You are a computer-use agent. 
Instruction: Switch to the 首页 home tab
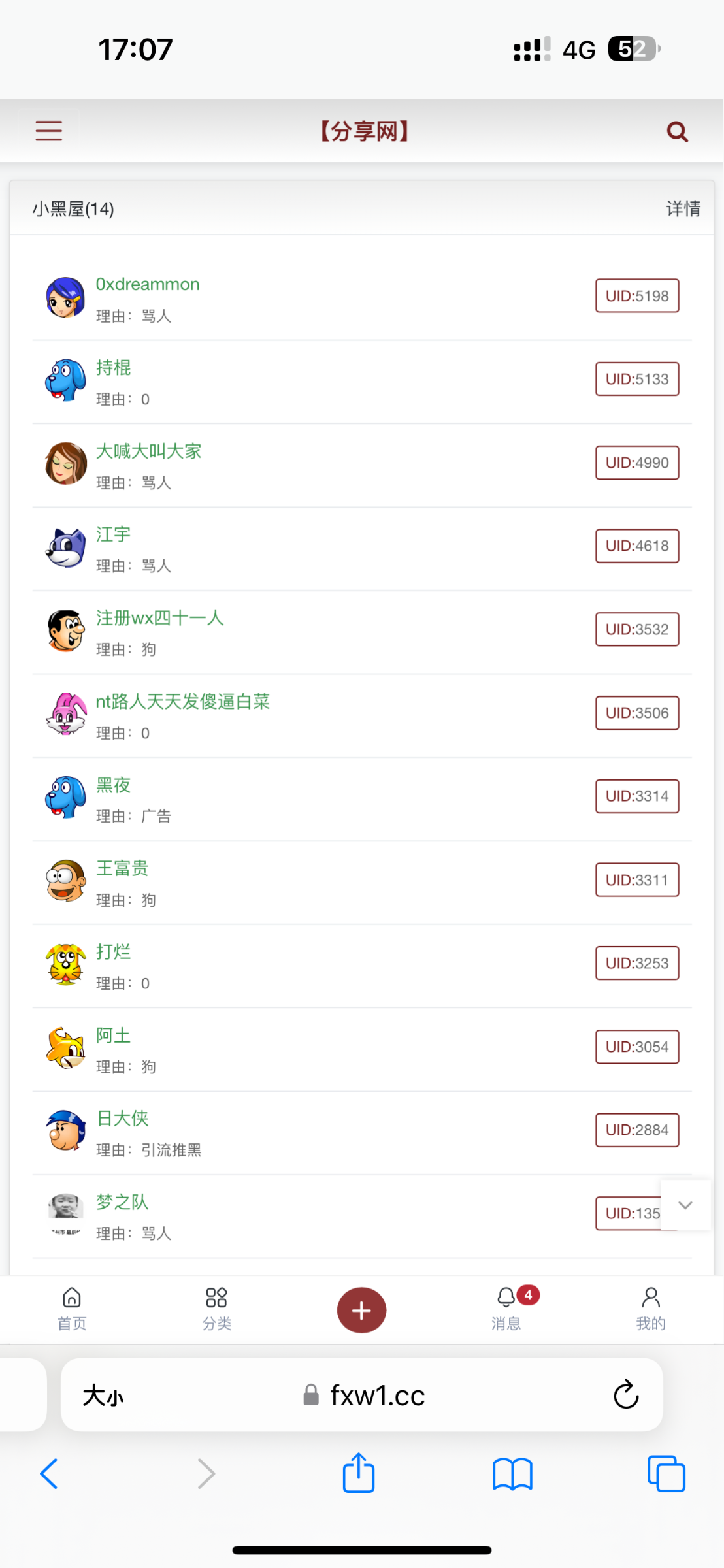click(x=72, y=1309)
